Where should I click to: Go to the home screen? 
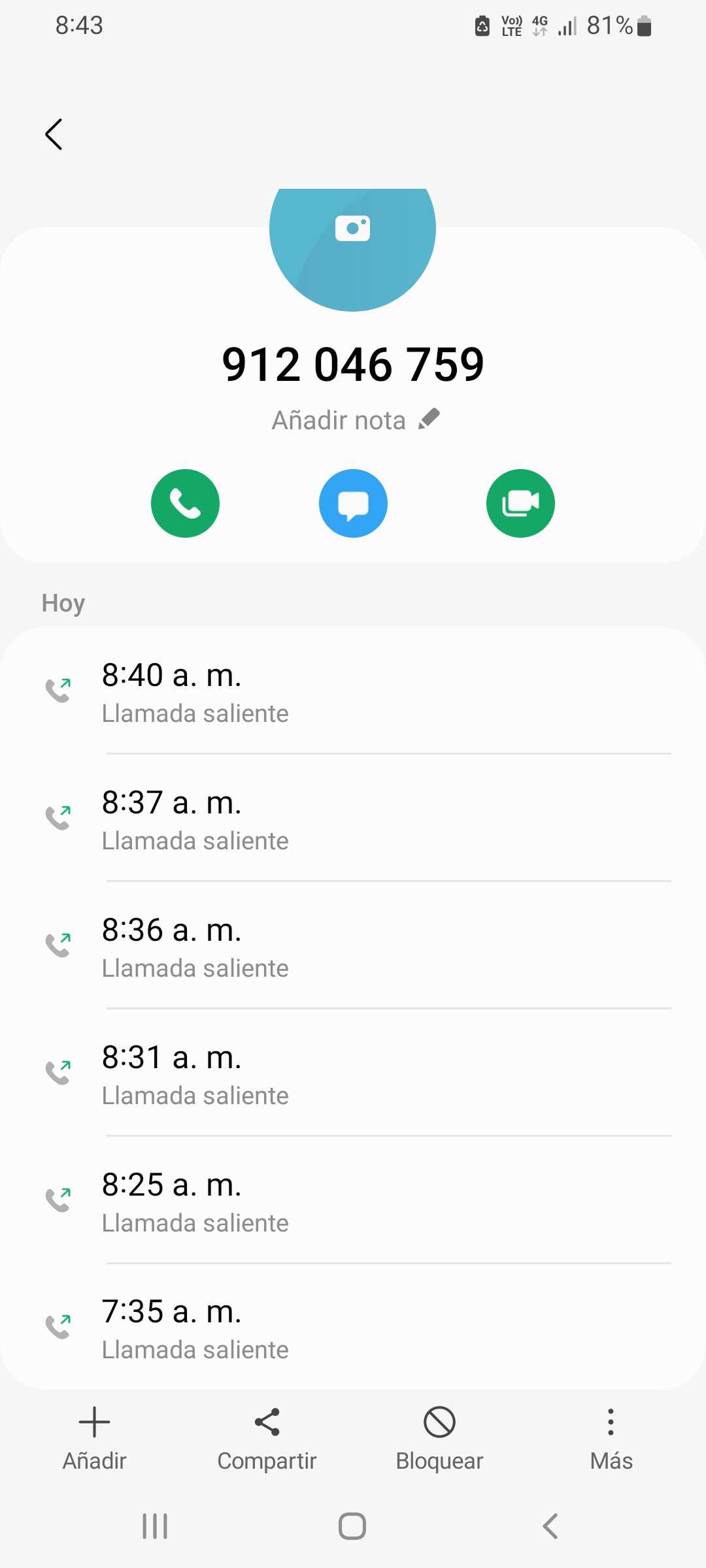tap(352, 1526)
